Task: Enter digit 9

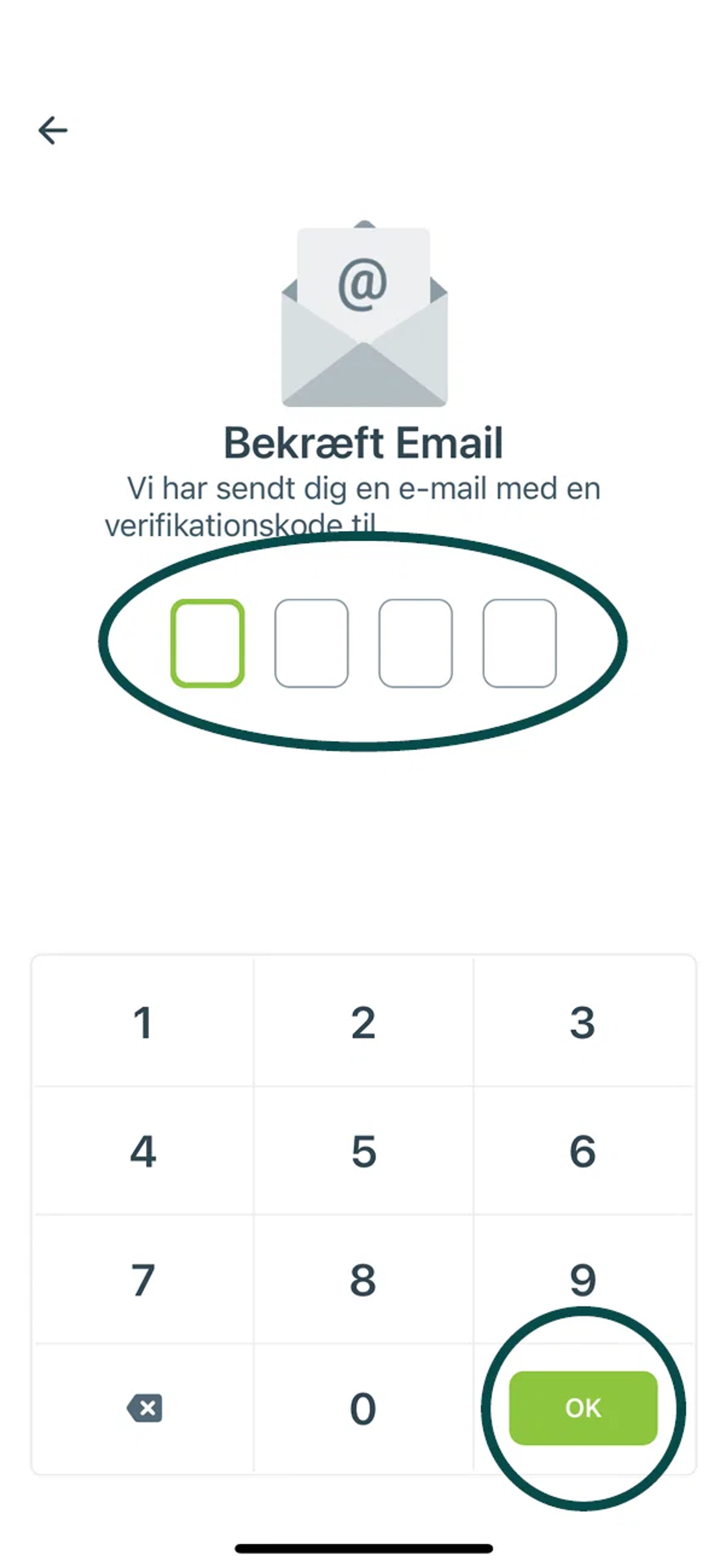Action: [x=583, y=1280]
